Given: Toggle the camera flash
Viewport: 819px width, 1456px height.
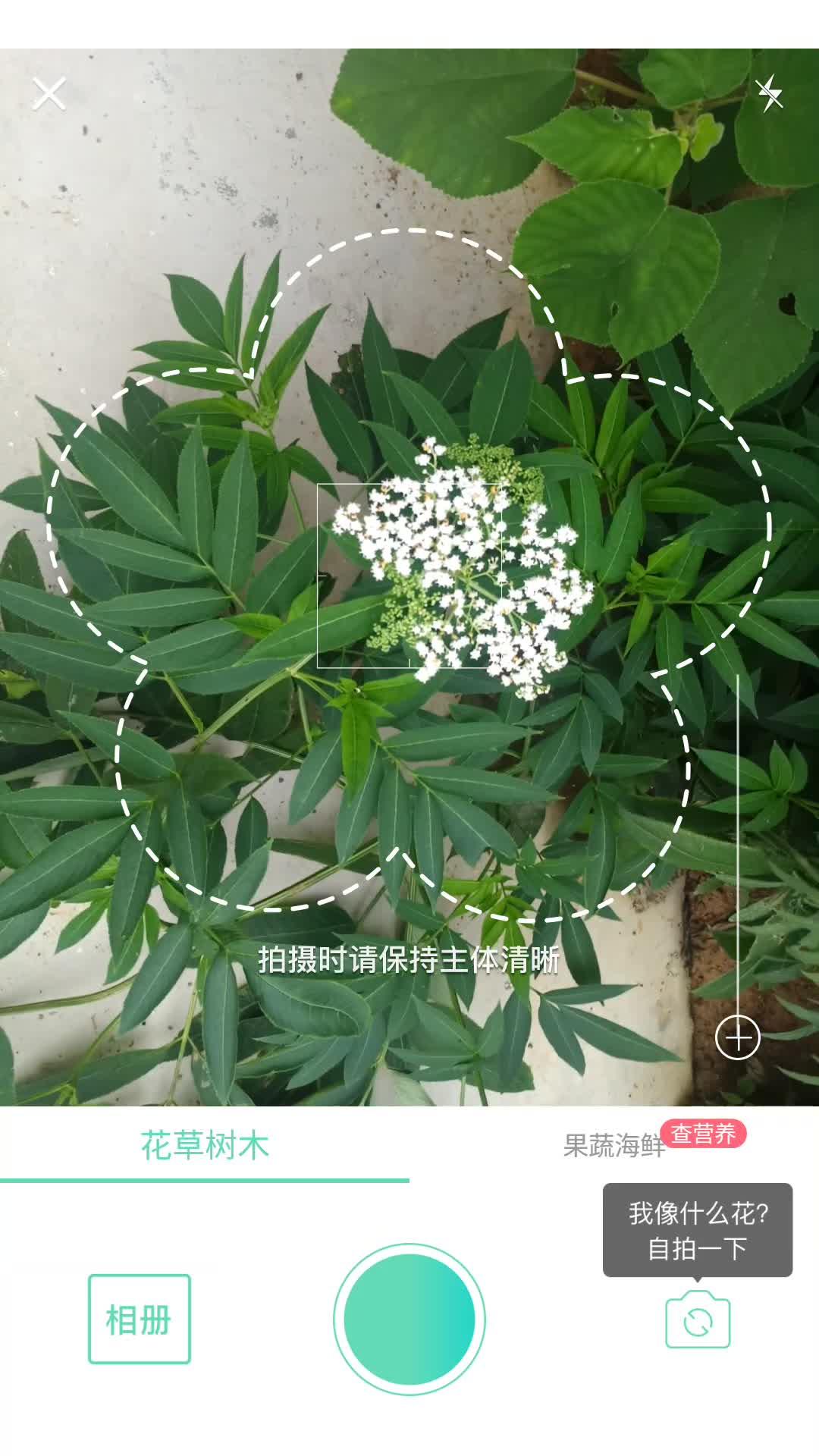Looking at the screenshot, I should click(769, 93).
